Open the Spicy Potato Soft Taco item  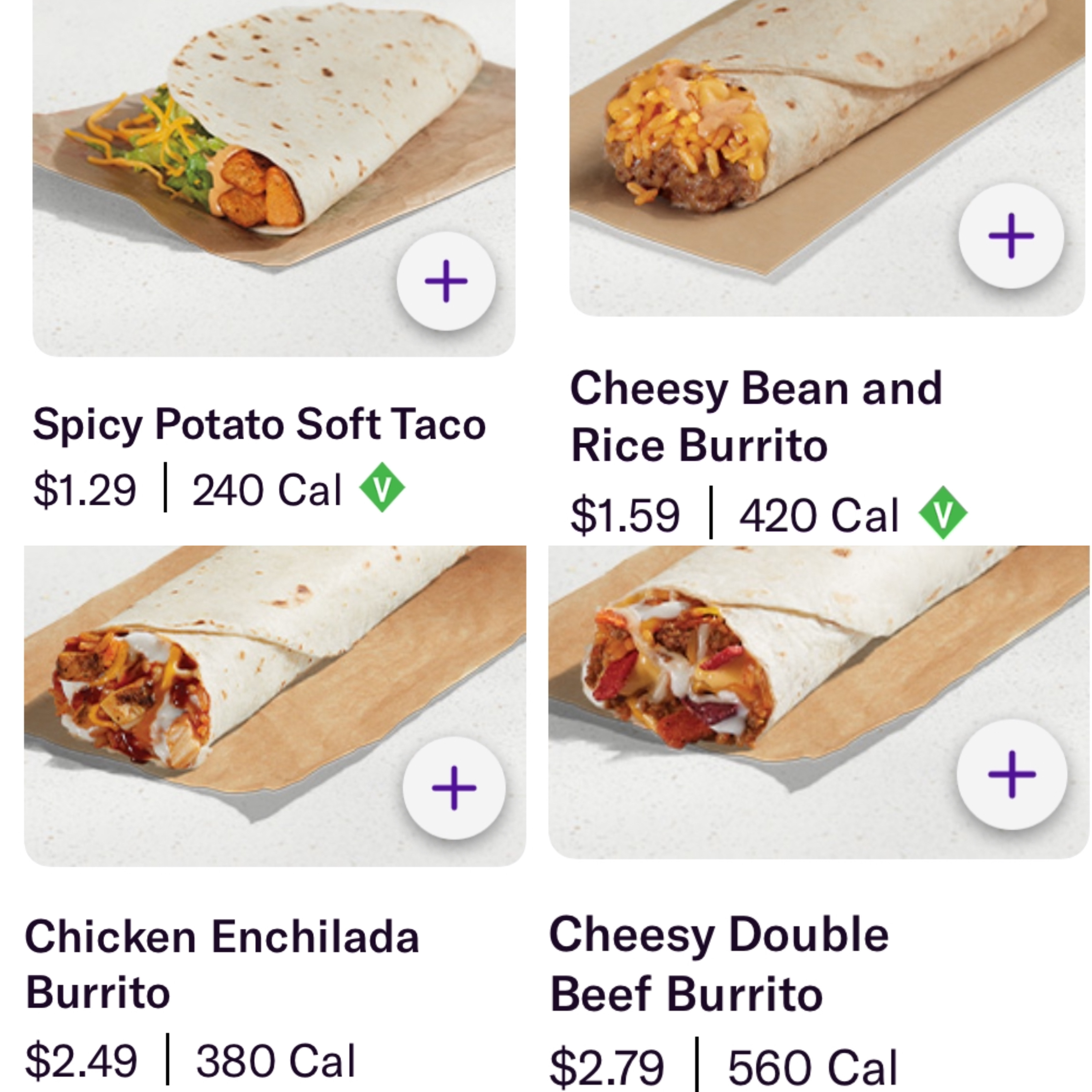click(259, 424)
